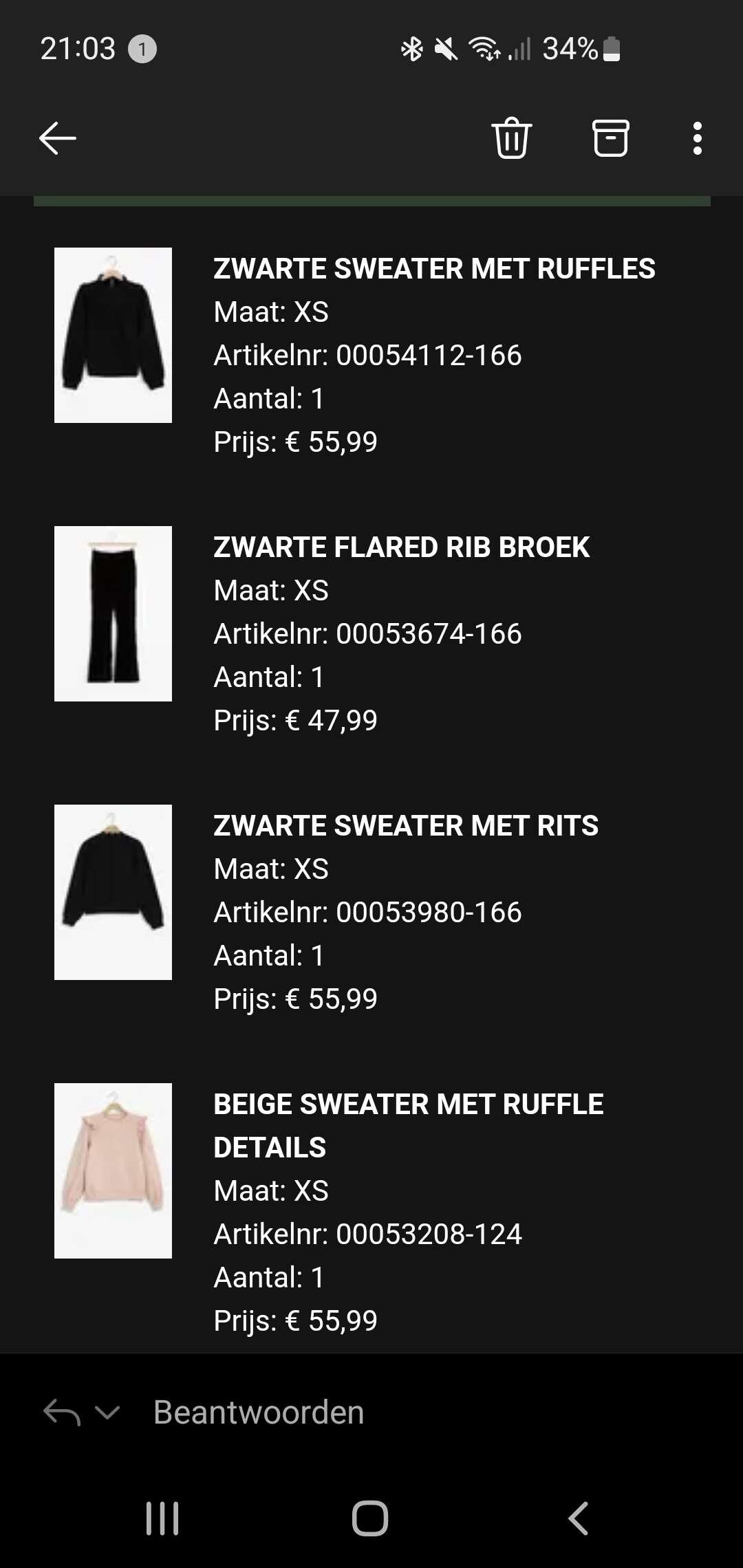Open recent apps from the navigation bar
The height and width of the screenshot is (1568, 743).
[x=162, y=1518]
